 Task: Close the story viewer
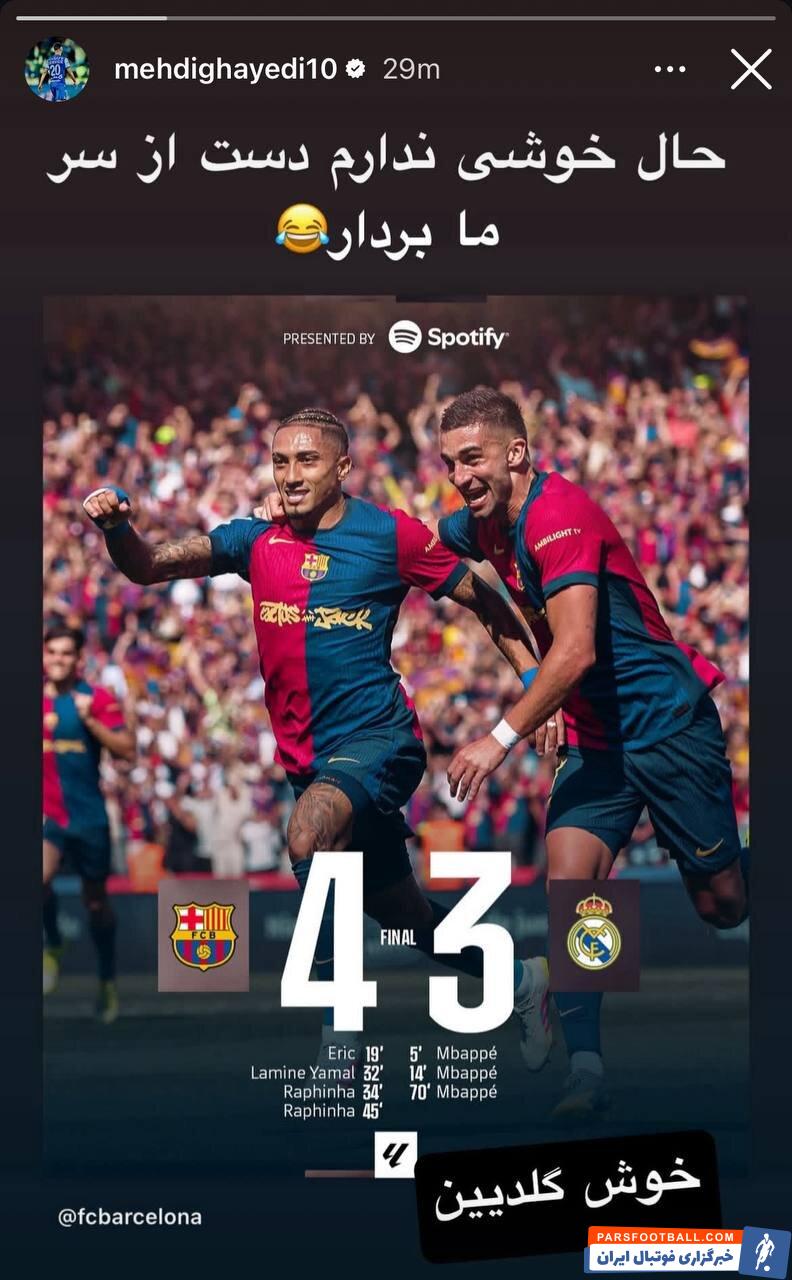click(750, 69)
